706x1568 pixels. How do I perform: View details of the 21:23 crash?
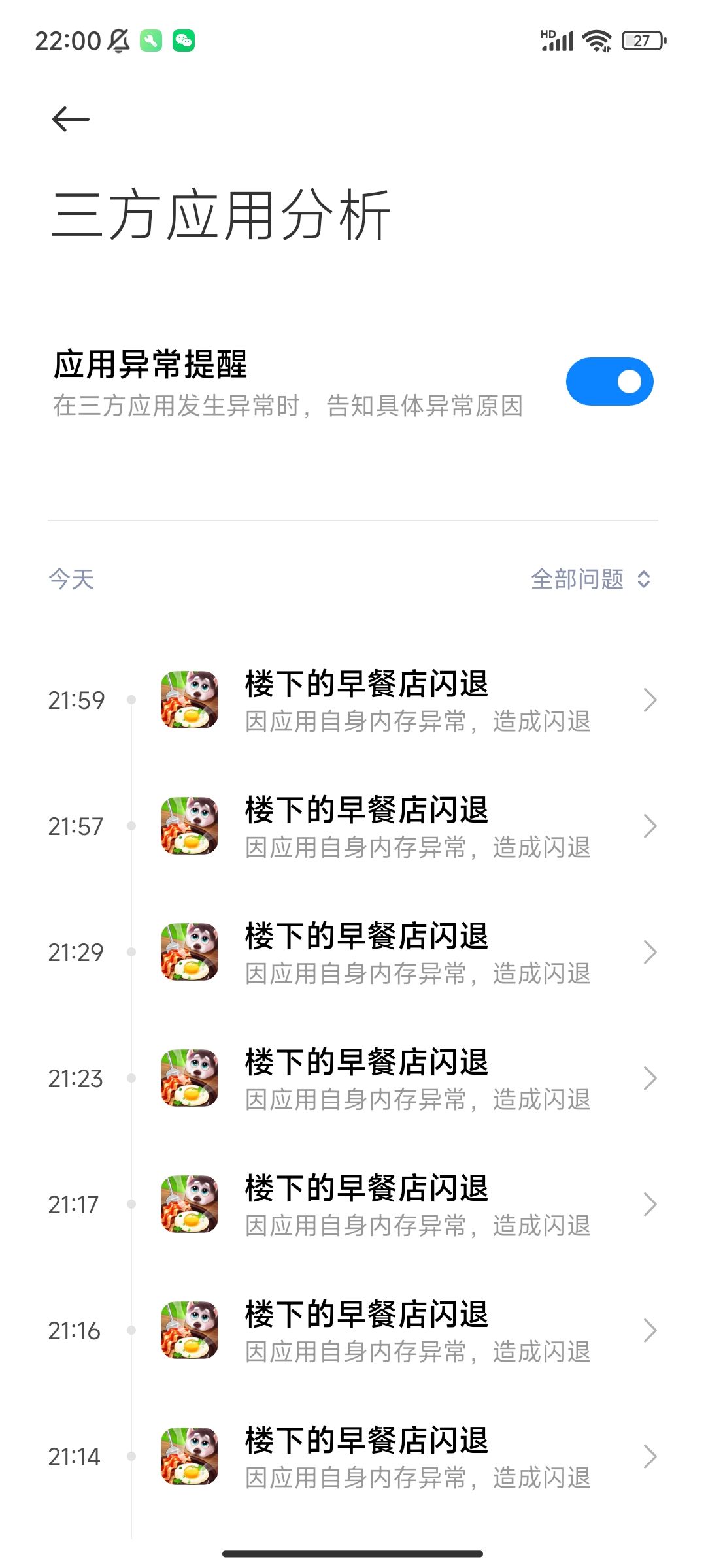(x=353, y=1079)
